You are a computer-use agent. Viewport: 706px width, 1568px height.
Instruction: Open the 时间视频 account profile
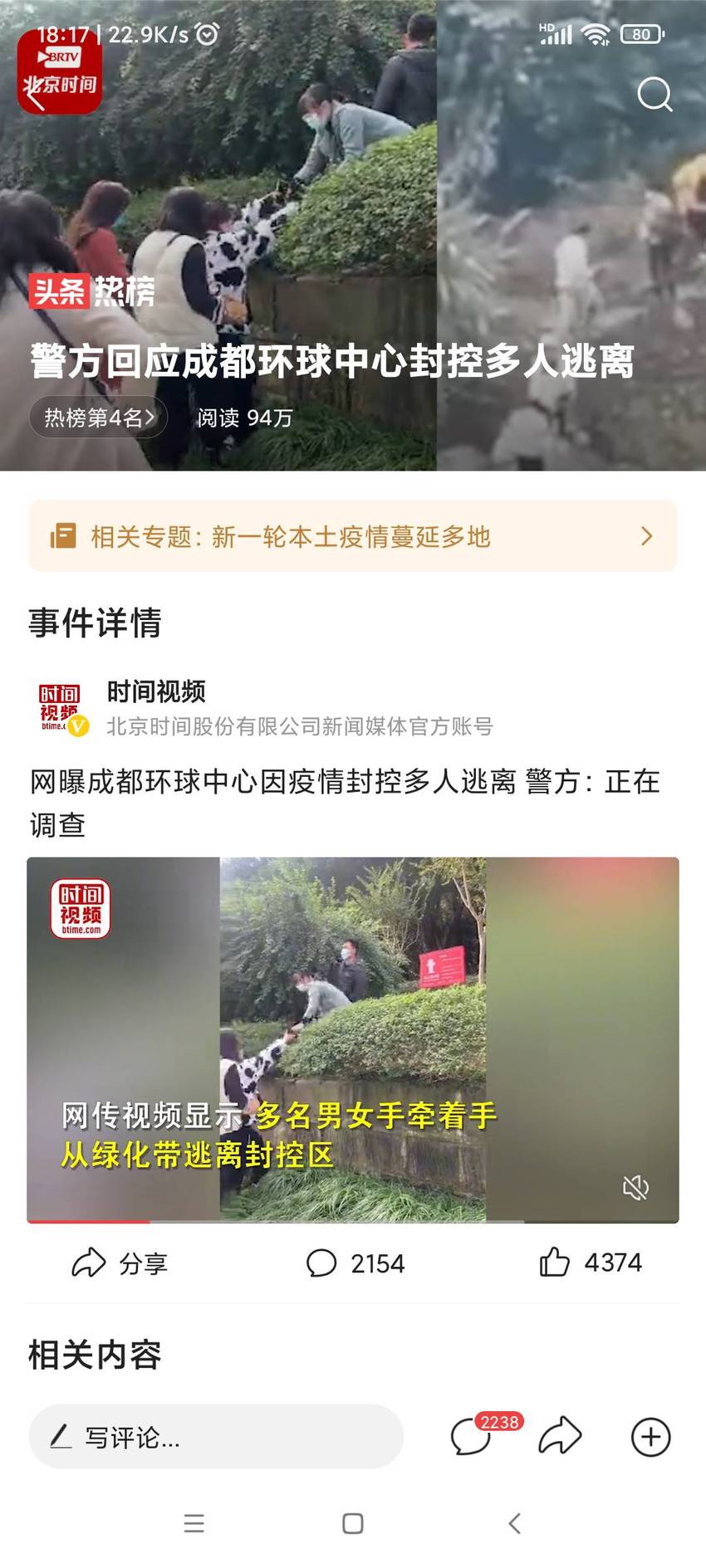[x=156, y=691]
